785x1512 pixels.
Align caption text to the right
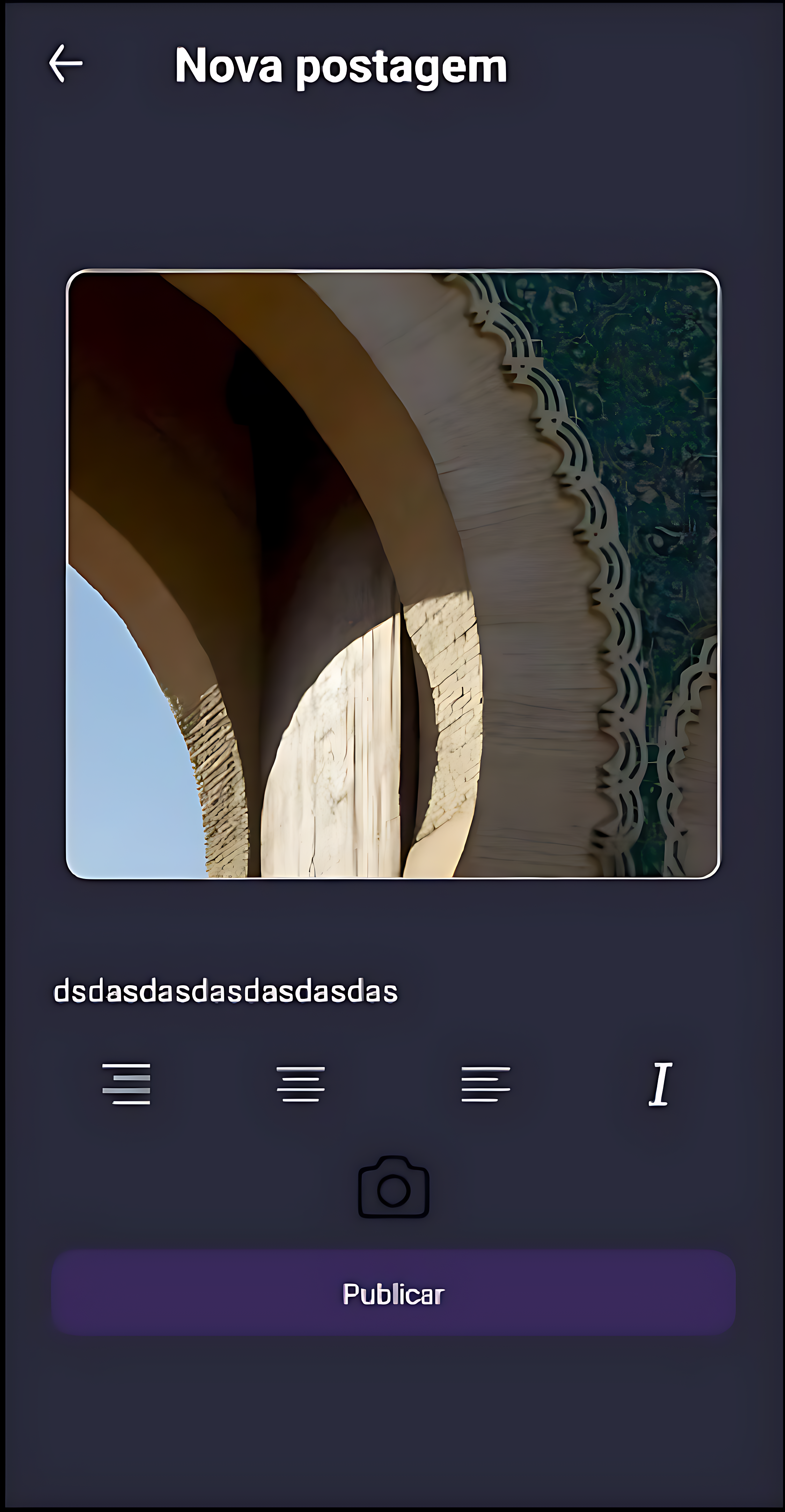pos(126,1084)
